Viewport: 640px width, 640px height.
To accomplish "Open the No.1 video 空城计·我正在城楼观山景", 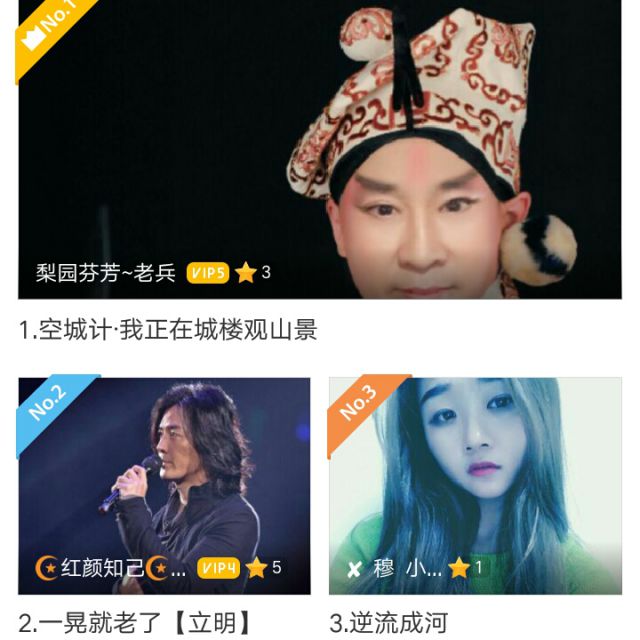I will [320, 150].
